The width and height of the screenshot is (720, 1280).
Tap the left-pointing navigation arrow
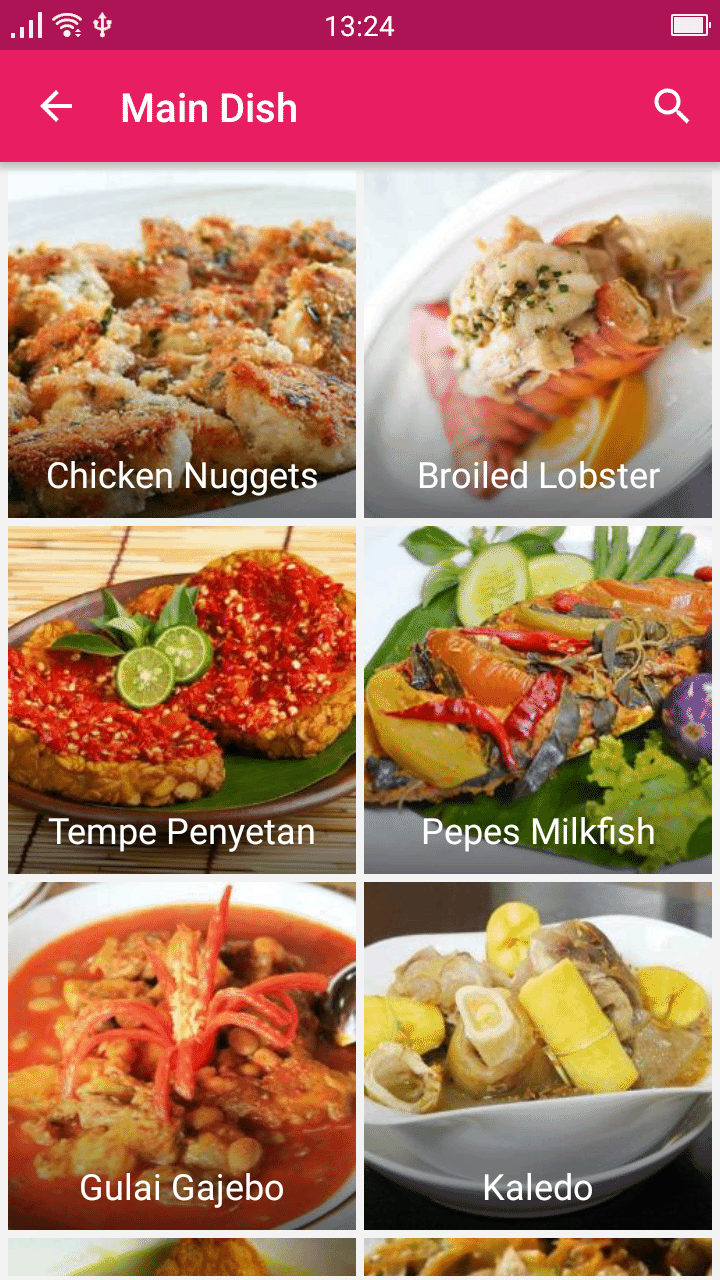pos(55,106)
